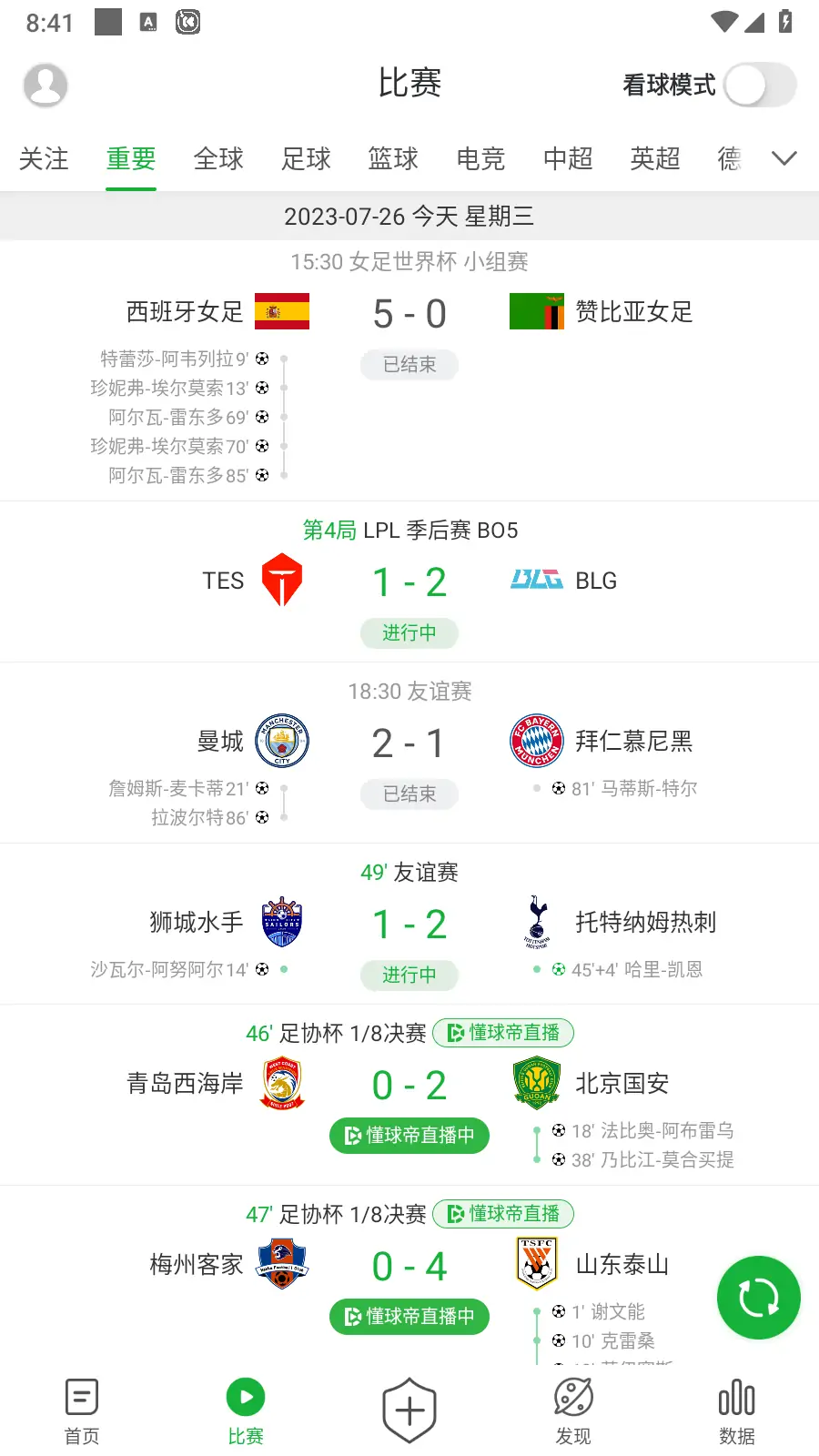
Task: Click the Manchester City club crest
Action: click(x=282, y=741)
